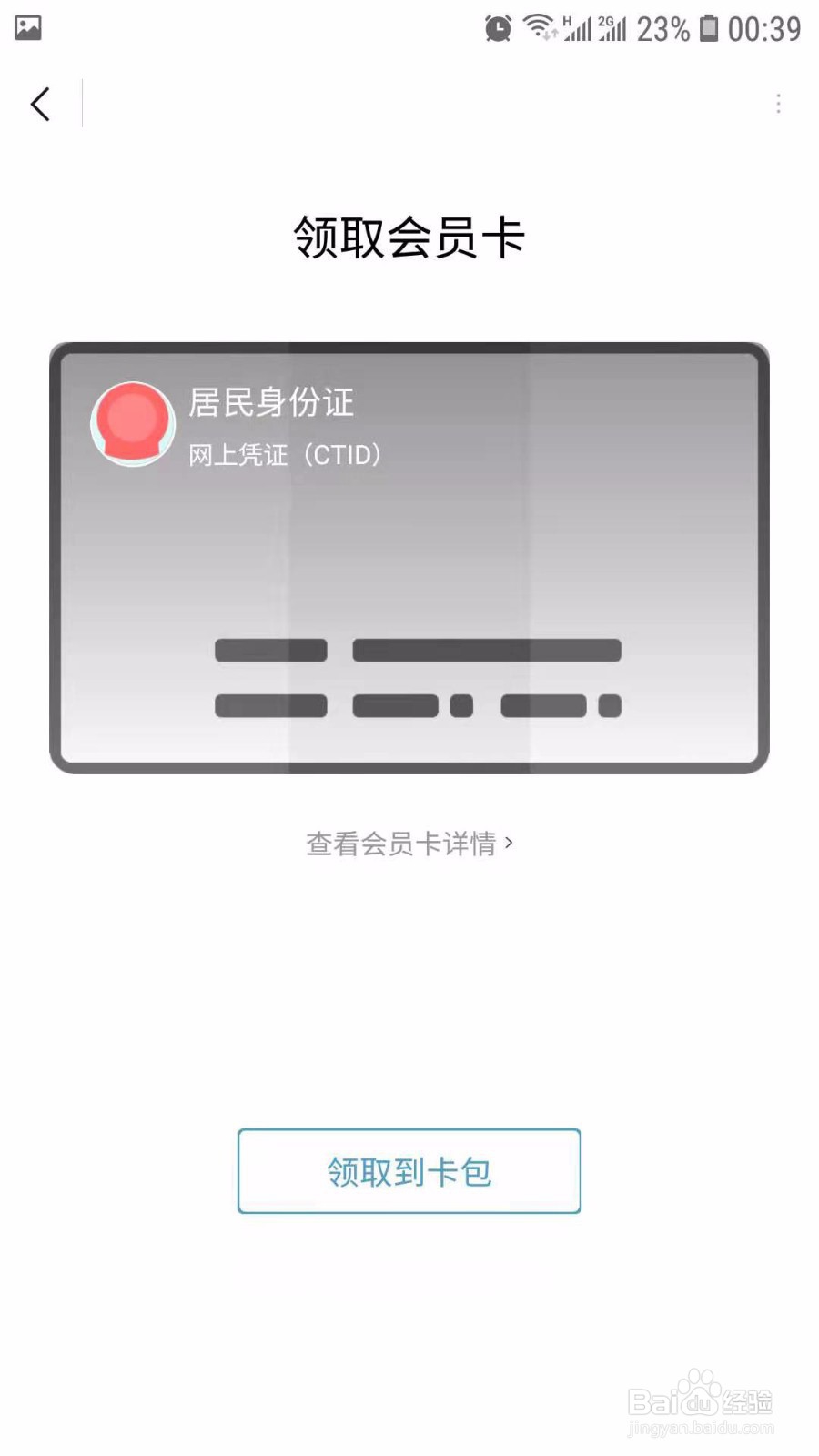Tap the Wi-Fi signal icon
Image resolution: width=819 pixels, height=1456 pixels.
pyautogui.click(x=539, y=28)
